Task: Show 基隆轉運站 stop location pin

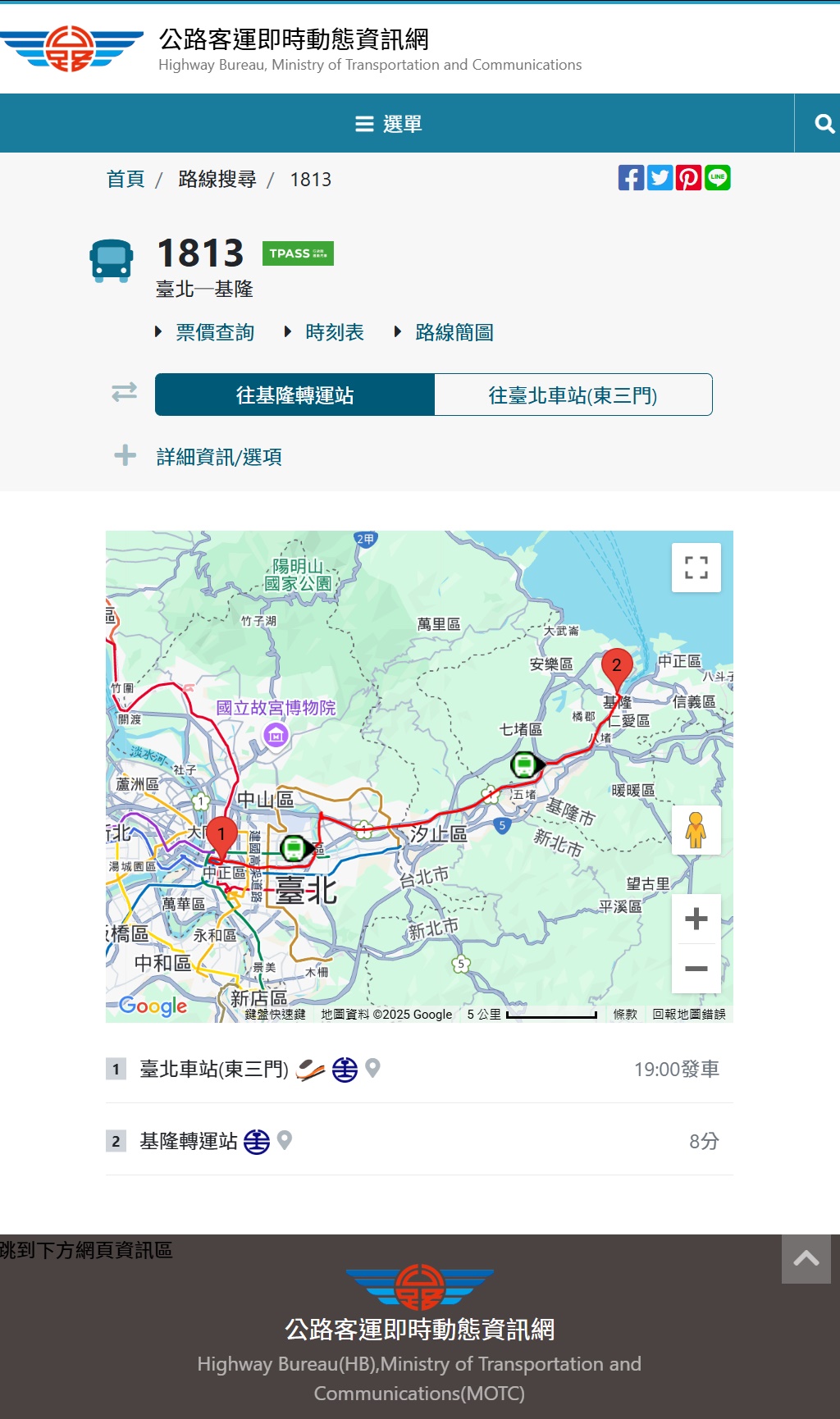Action: click(x=285, y=1140)
